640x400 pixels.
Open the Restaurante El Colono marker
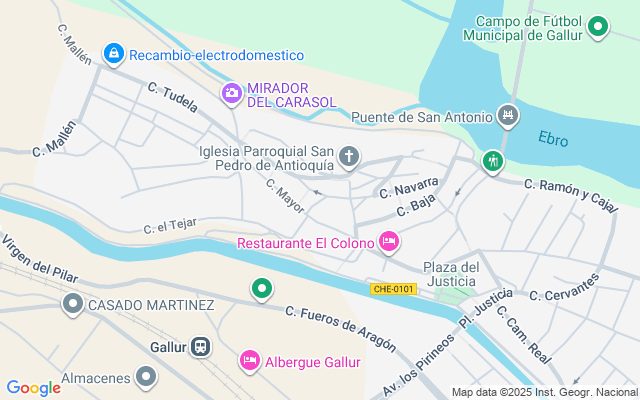389,242
